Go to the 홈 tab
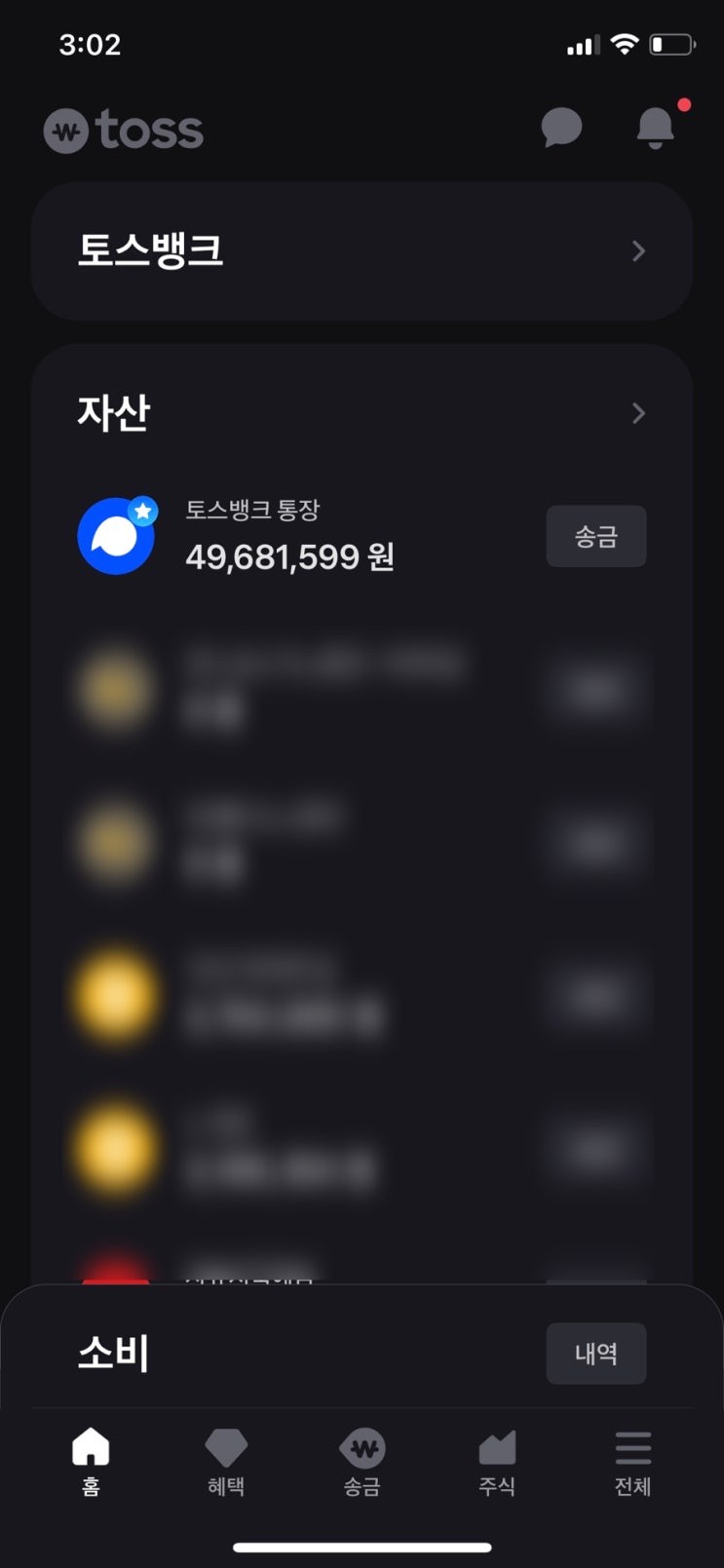The width and height of the screenshot is (724, 1568). coord(91,1461)
